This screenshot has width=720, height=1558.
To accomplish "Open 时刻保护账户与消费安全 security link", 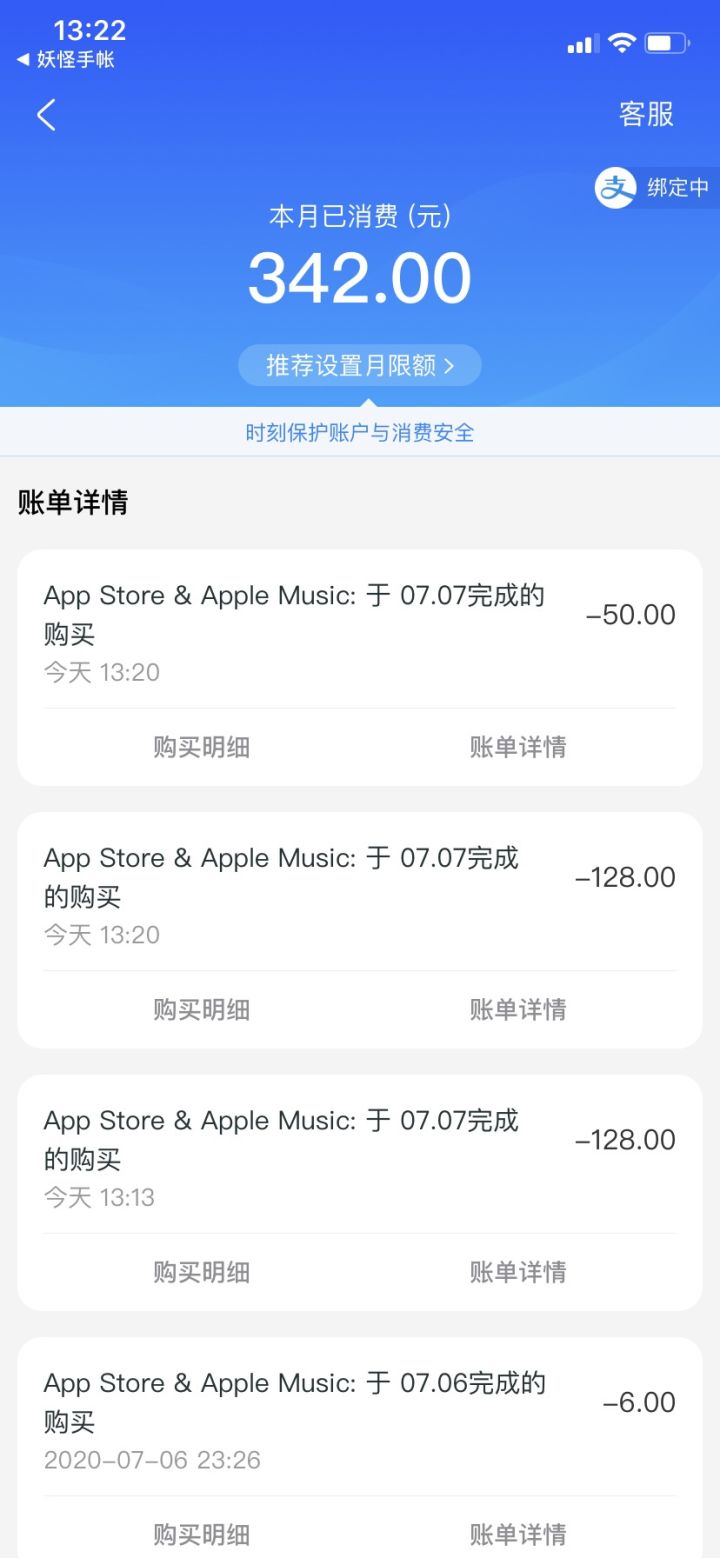I will point(359,433).
